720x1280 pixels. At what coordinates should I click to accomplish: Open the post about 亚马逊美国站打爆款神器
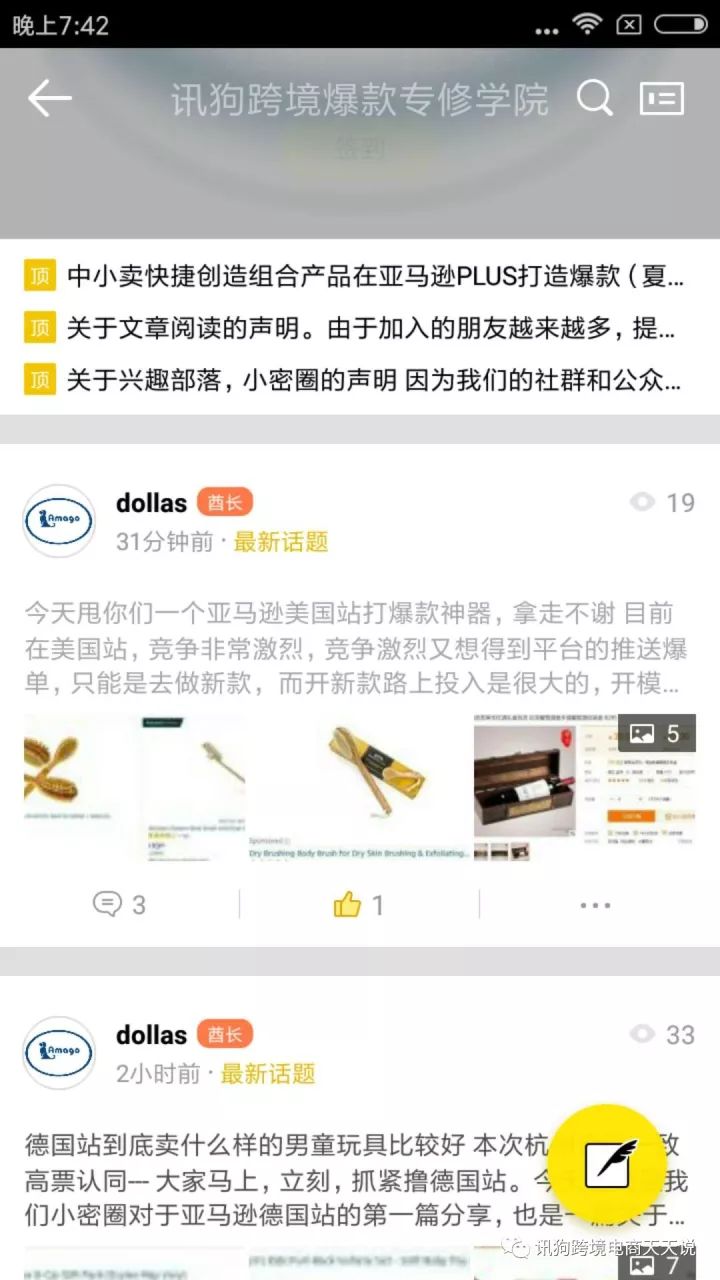point(357,649)
